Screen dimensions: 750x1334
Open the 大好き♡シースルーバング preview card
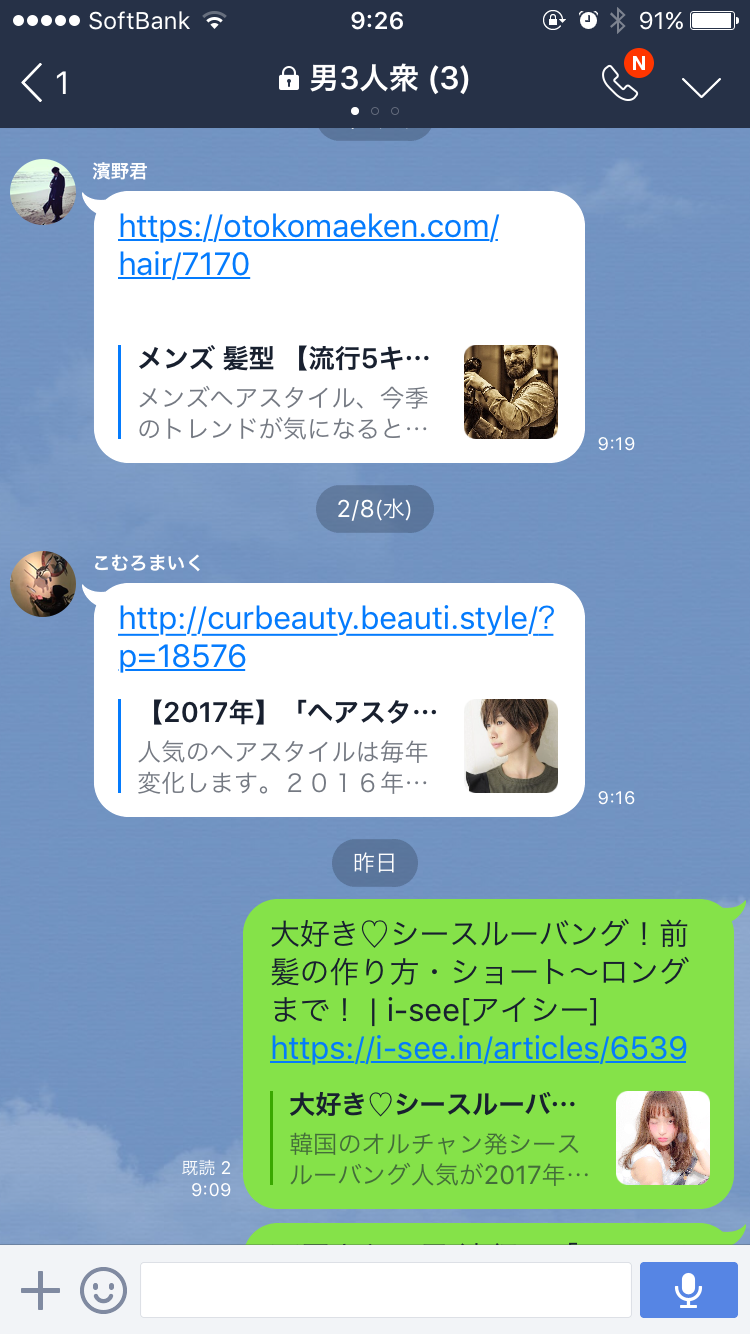click(x=490, y=1138)
